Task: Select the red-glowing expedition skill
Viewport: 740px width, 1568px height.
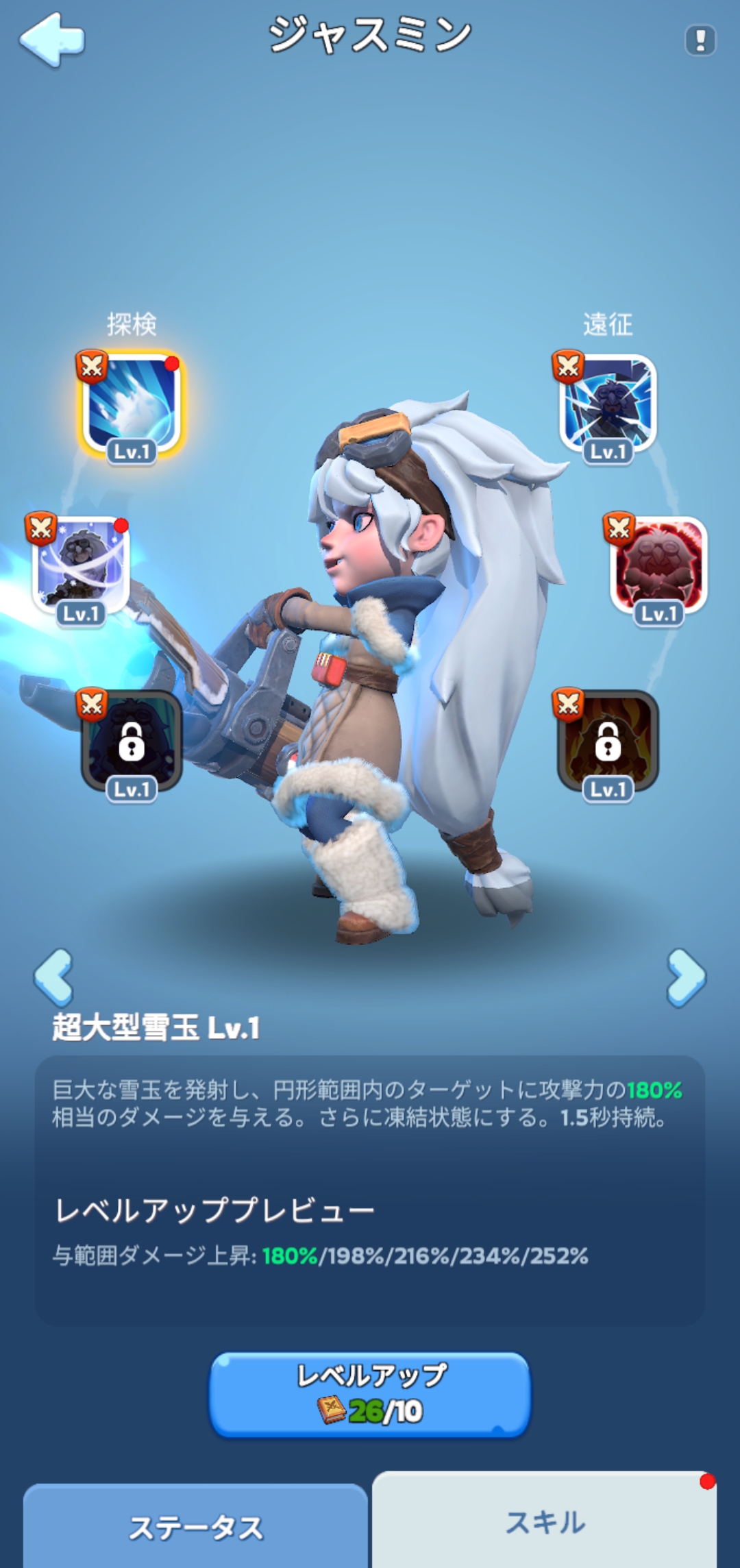Action: click(x=658, y=566)
